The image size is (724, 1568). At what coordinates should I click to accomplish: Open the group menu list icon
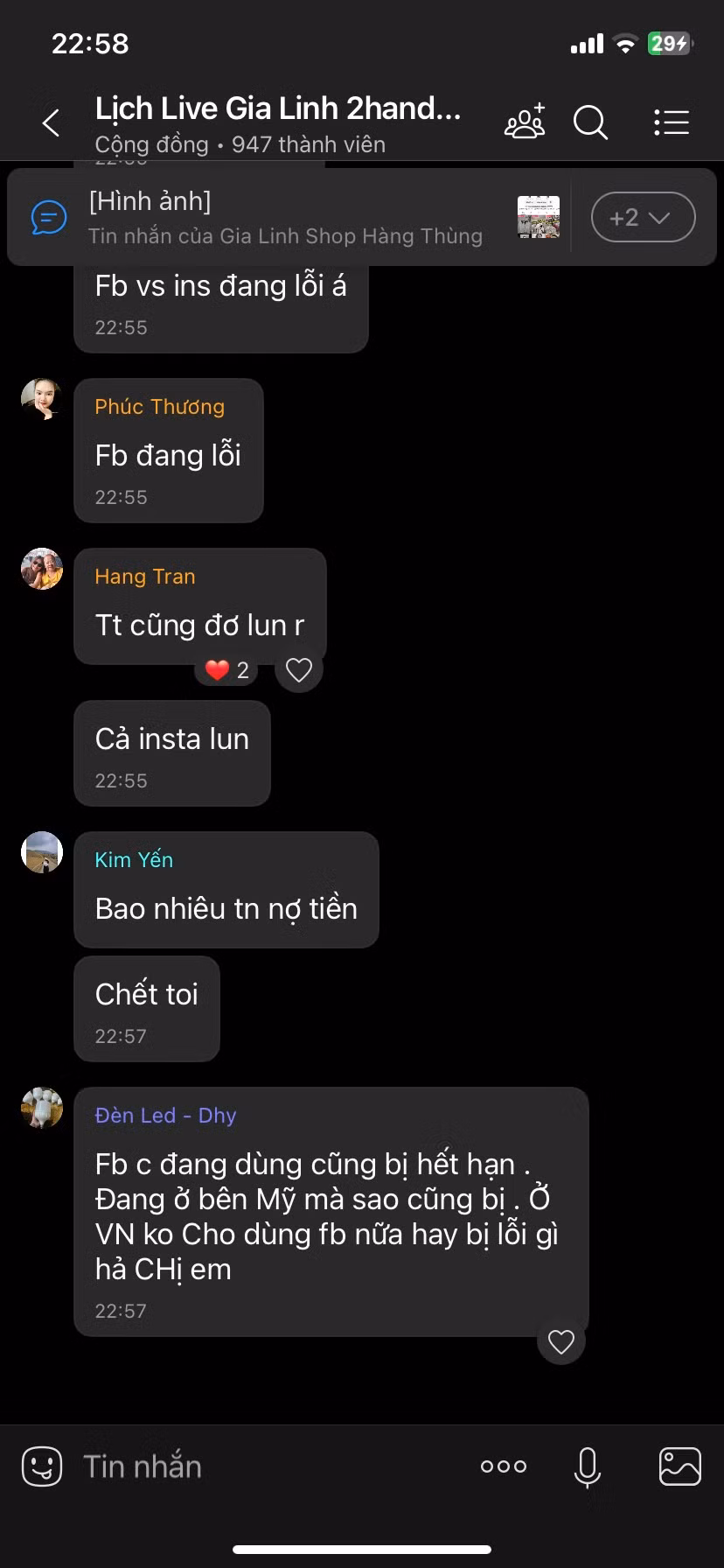[671, 122]
